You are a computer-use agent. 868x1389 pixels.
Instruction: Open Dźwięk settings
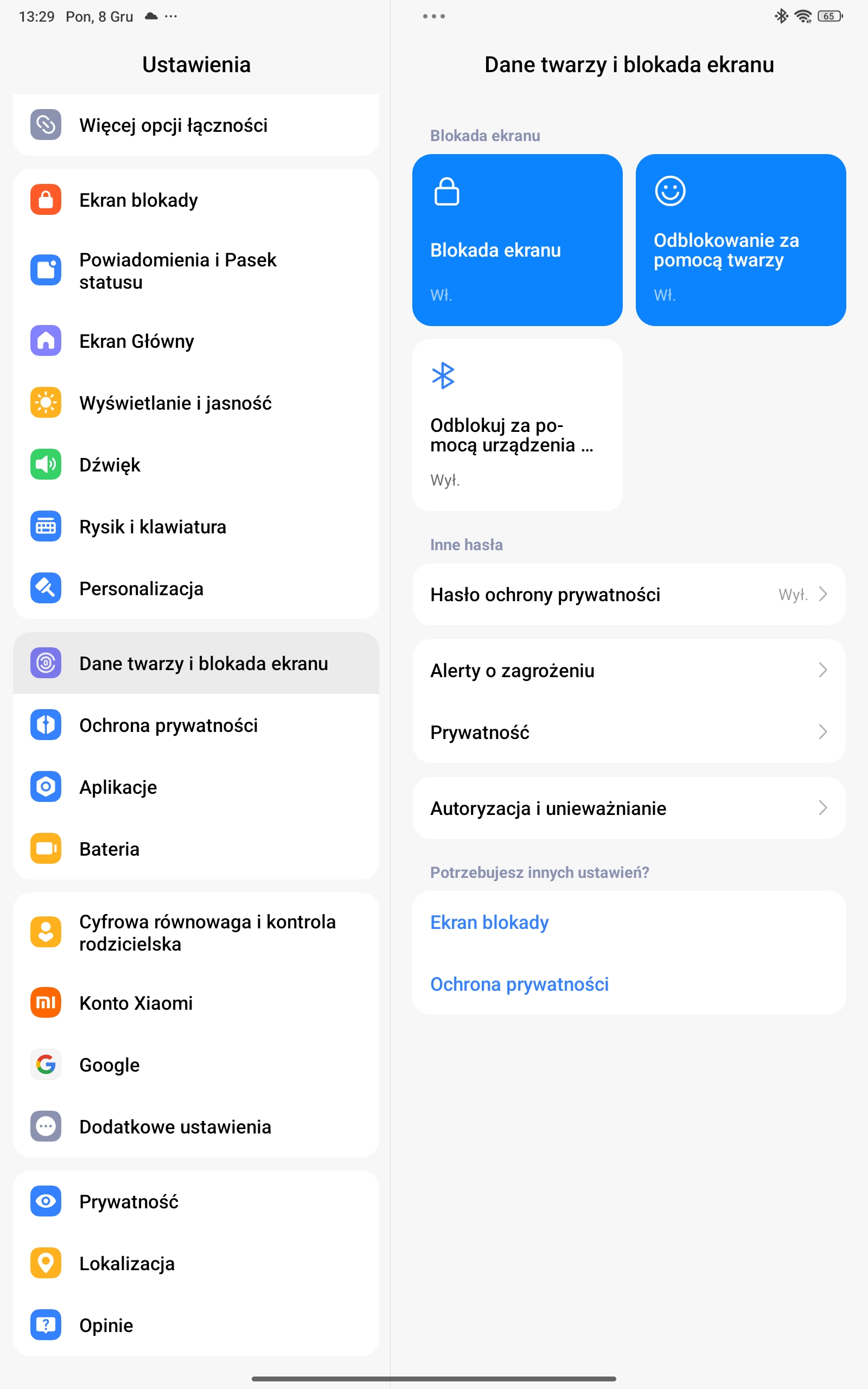pos(195,465)
